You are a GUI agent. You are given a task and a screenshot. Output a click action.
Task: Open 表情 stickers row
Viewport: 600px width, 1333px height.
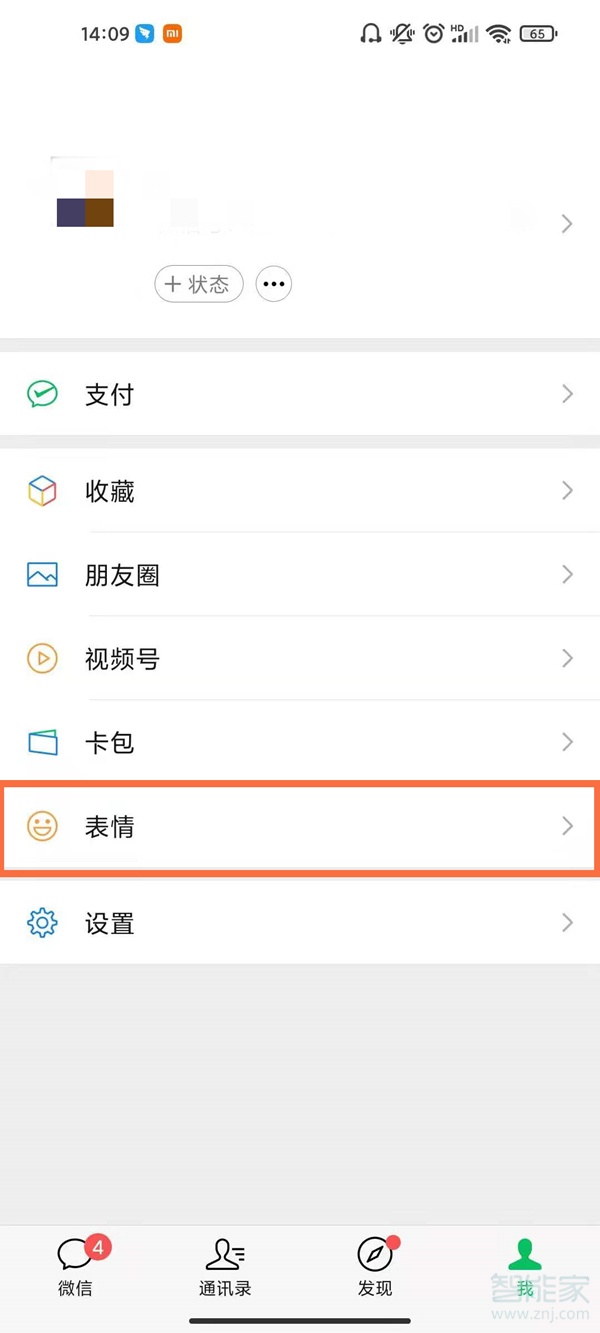[x=300, y=827]
